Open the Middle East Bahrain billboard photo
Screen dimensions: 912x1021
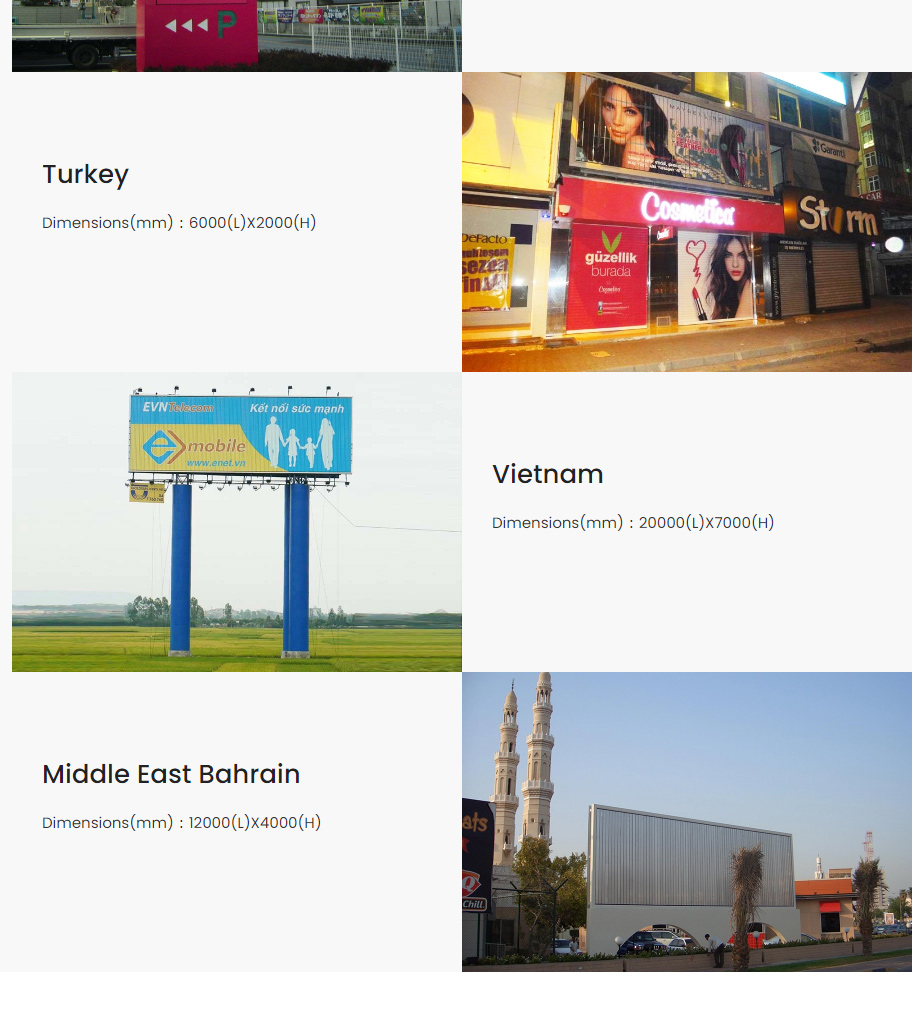point(686,822)
